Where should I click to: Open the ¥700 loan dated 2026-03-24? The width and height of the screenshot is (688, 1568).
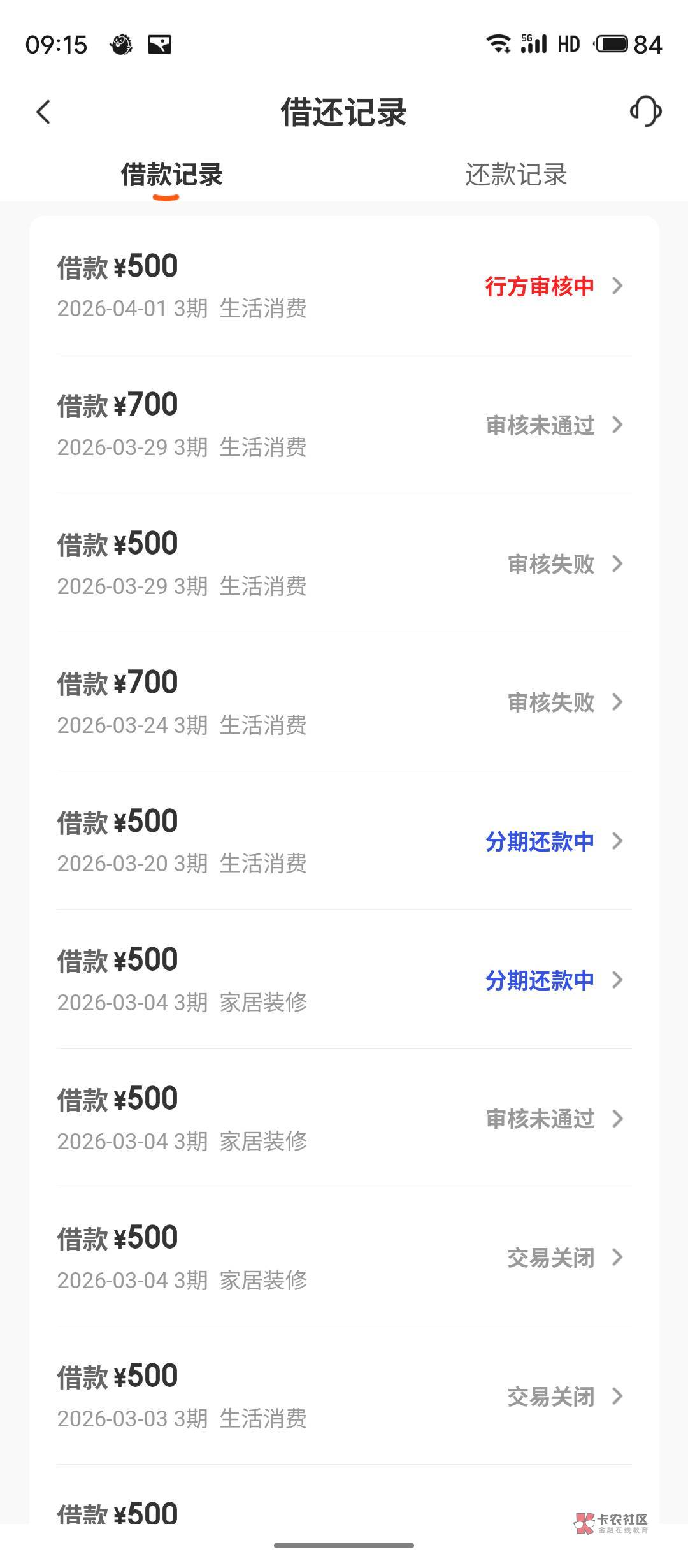pyautogui.click(x=344, y=702)
